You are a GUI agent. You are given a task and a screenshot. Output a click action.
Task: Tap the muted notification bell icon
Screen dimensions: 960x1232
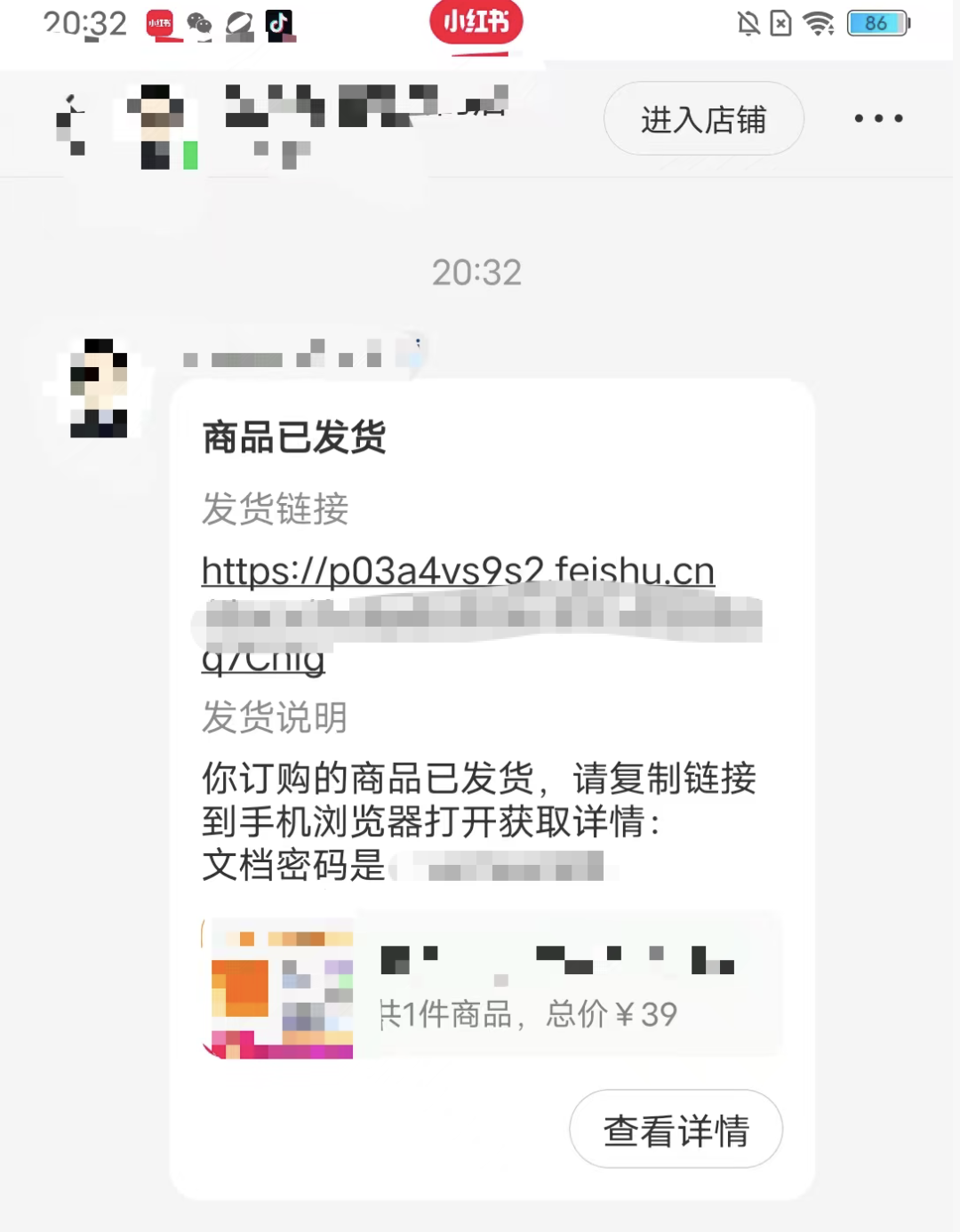[749, 24]
